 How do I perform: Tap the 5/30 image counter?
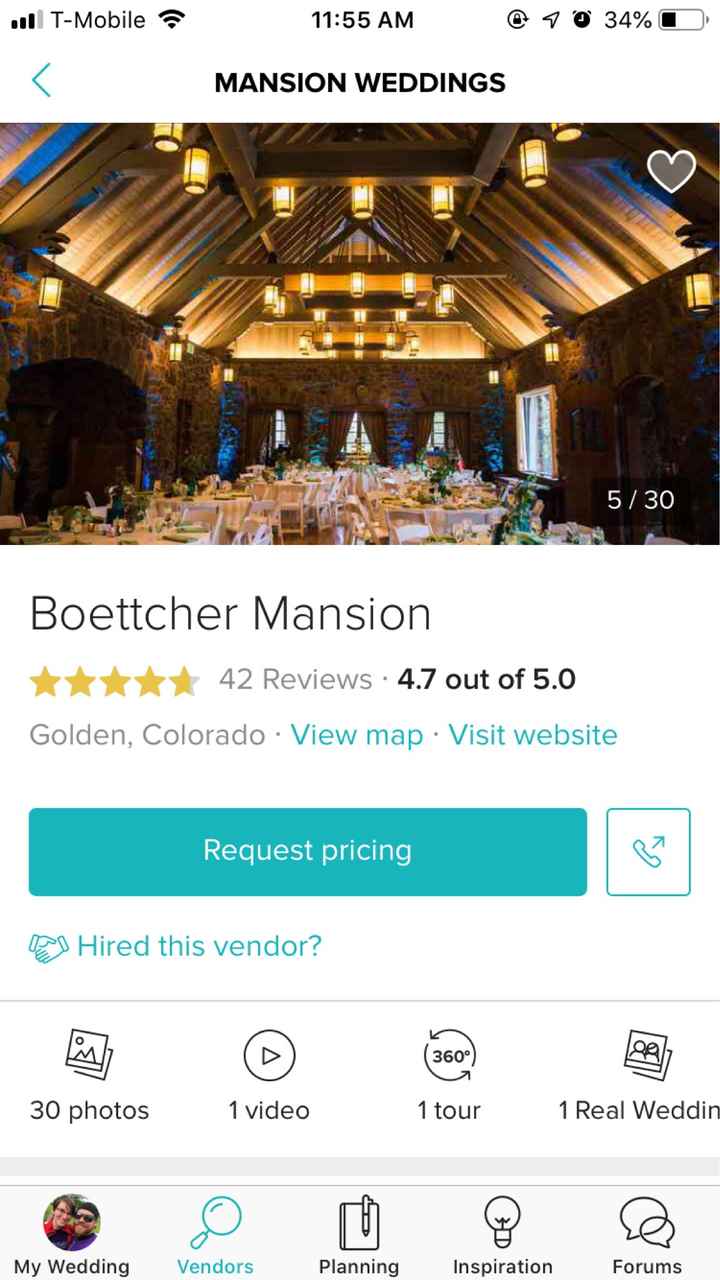(640, 500)
